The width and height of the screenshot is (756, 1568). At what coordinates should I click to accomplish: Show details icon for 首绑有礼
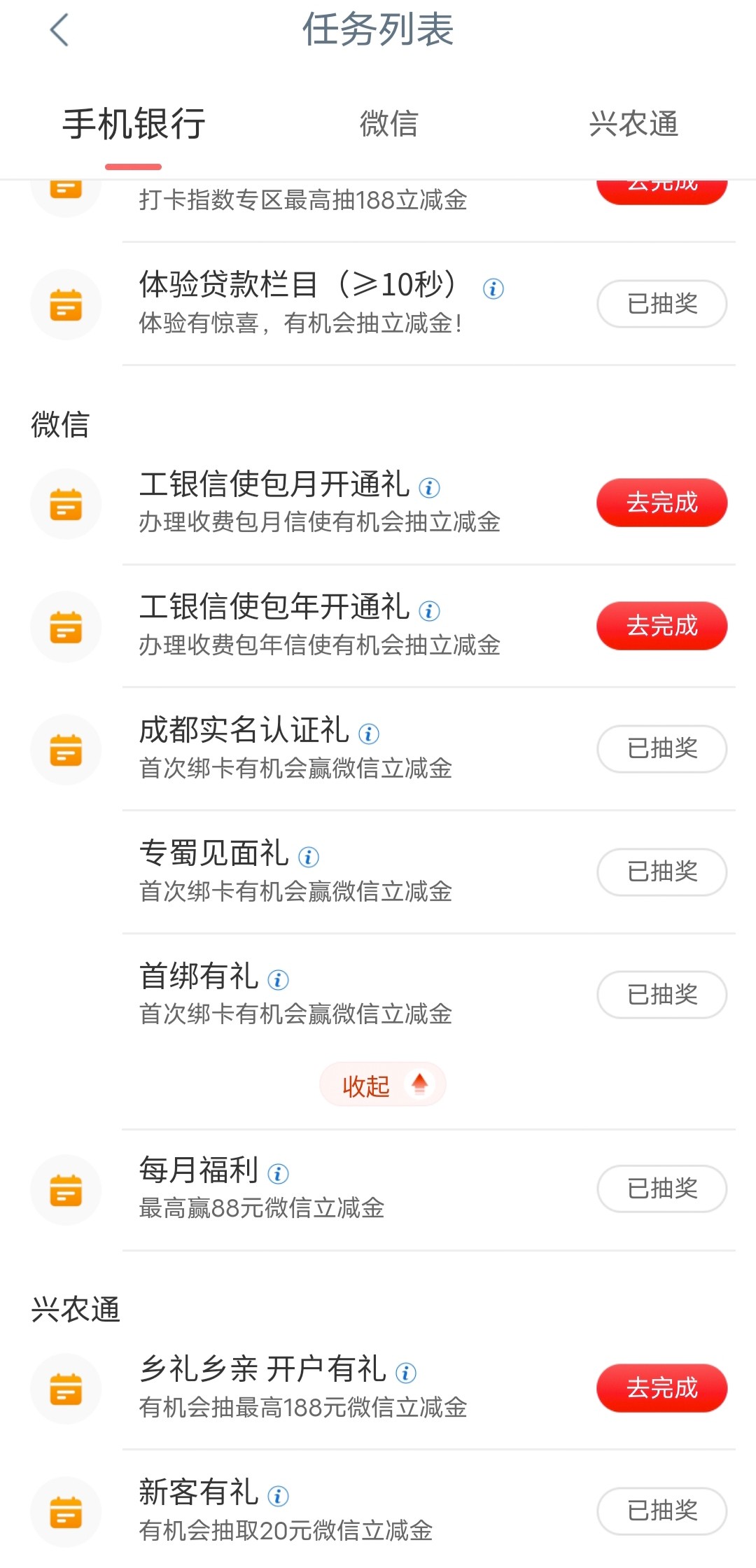coord(278,980)
